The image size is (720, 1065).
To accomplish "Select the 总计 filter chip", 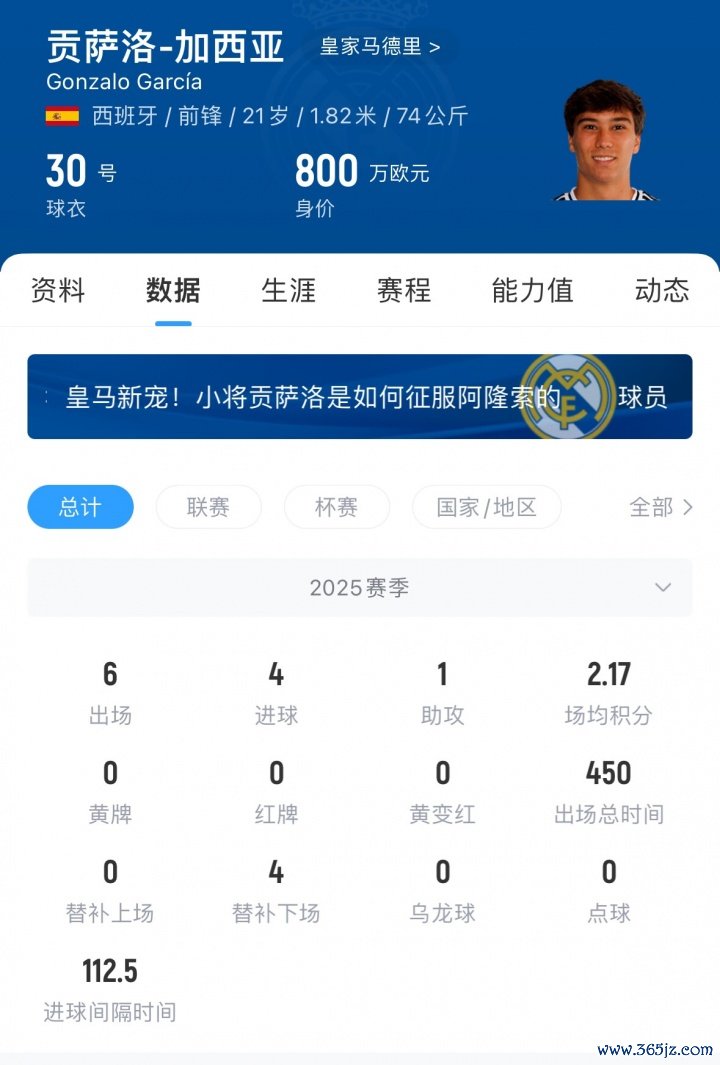I will point(80,507).
